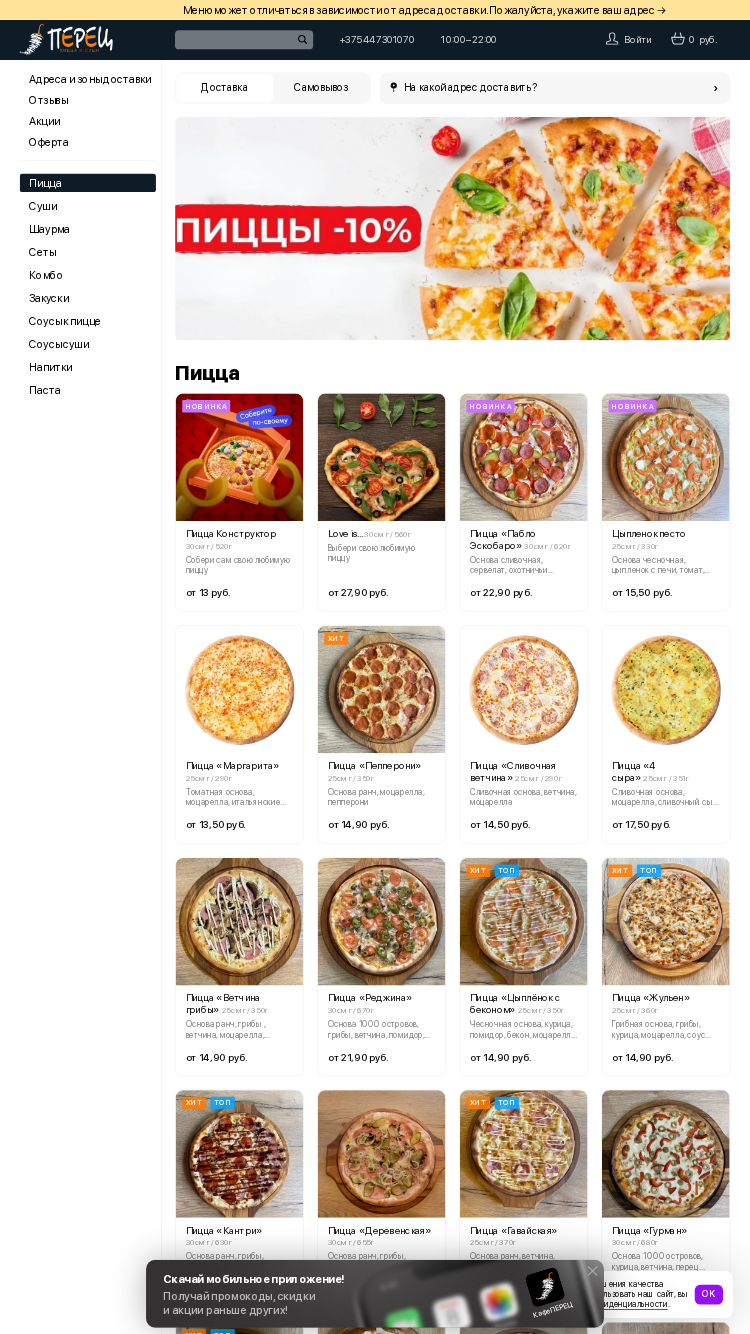750x1334 pixels.
Task: Open the delivery address selector
Action: (x=554, y=88)
